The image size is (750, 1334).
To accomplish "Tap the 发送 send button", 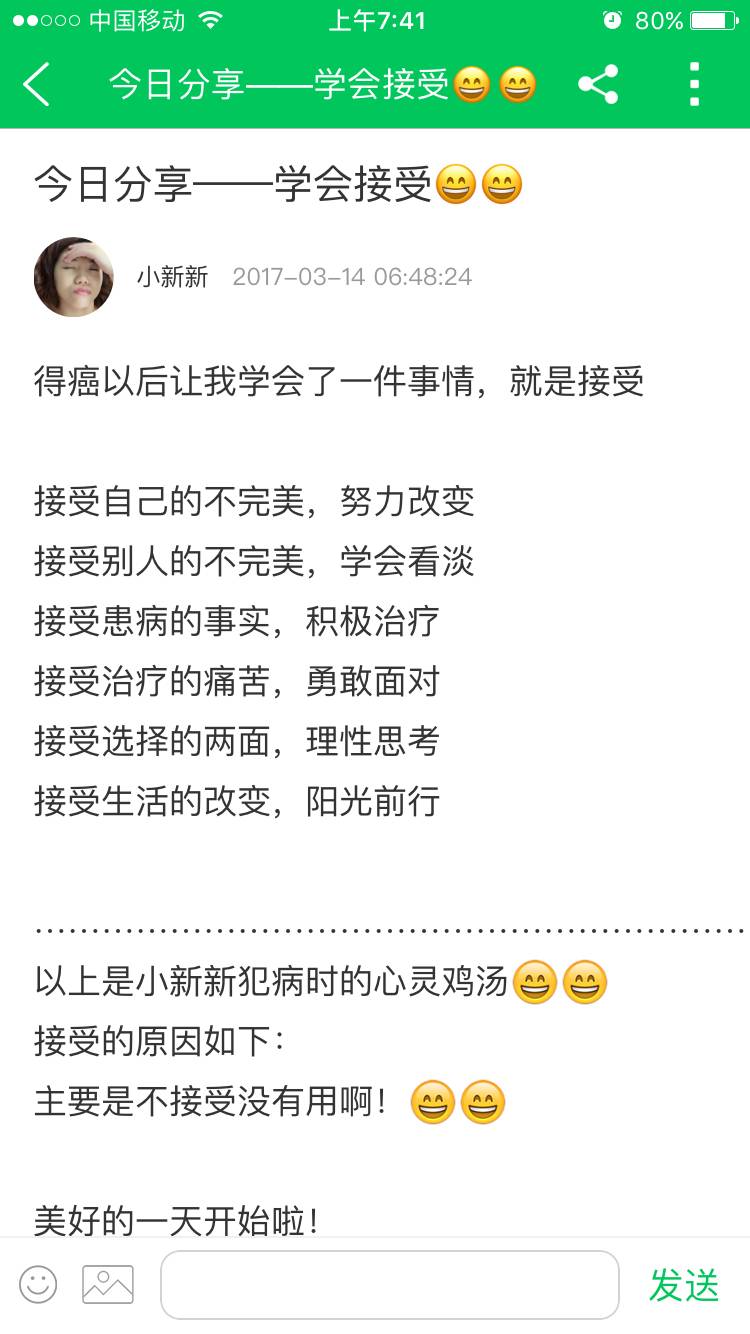I will (x=684, y=1285).
